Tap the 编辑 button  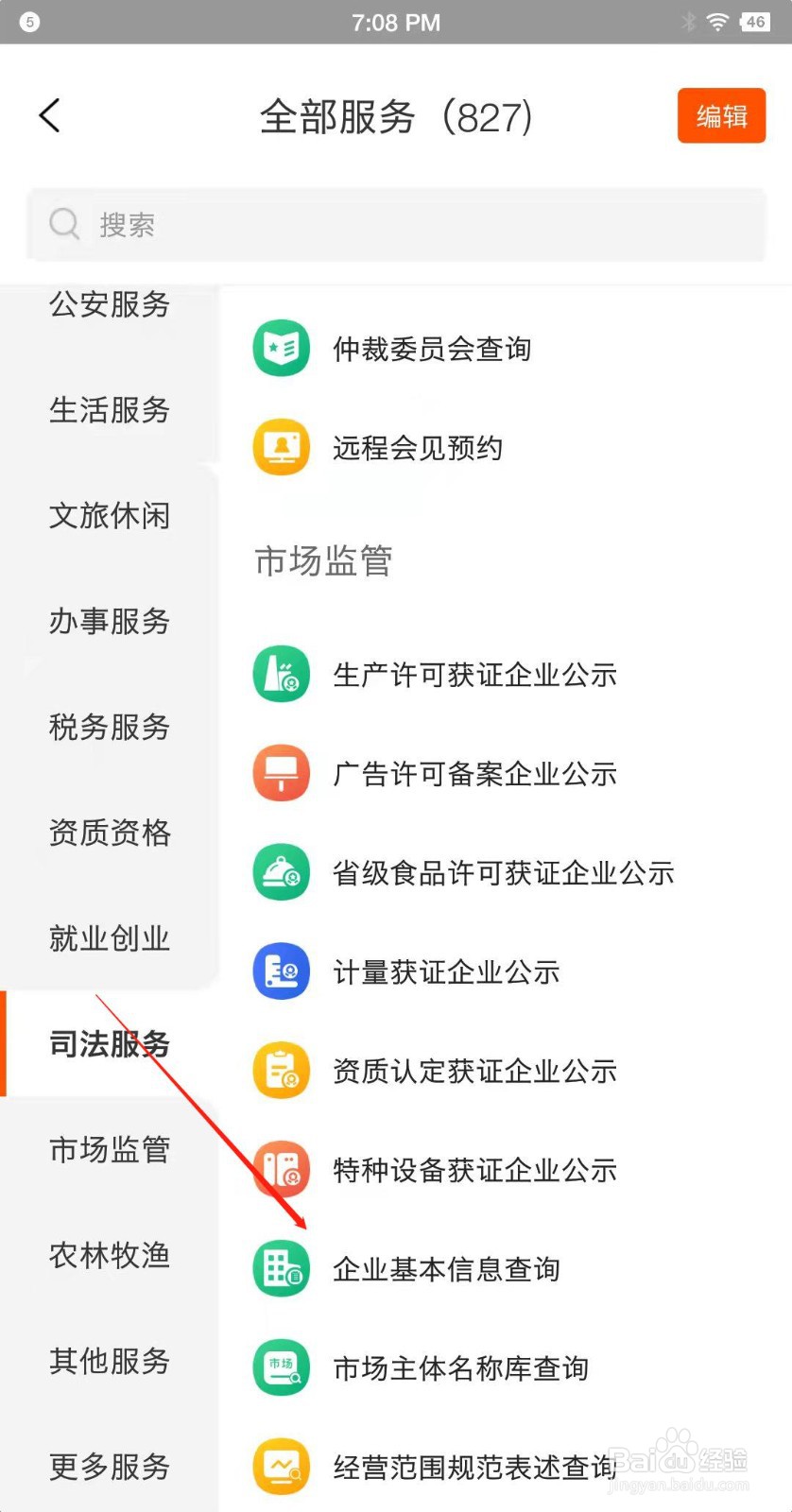click(x=721, y=115)
